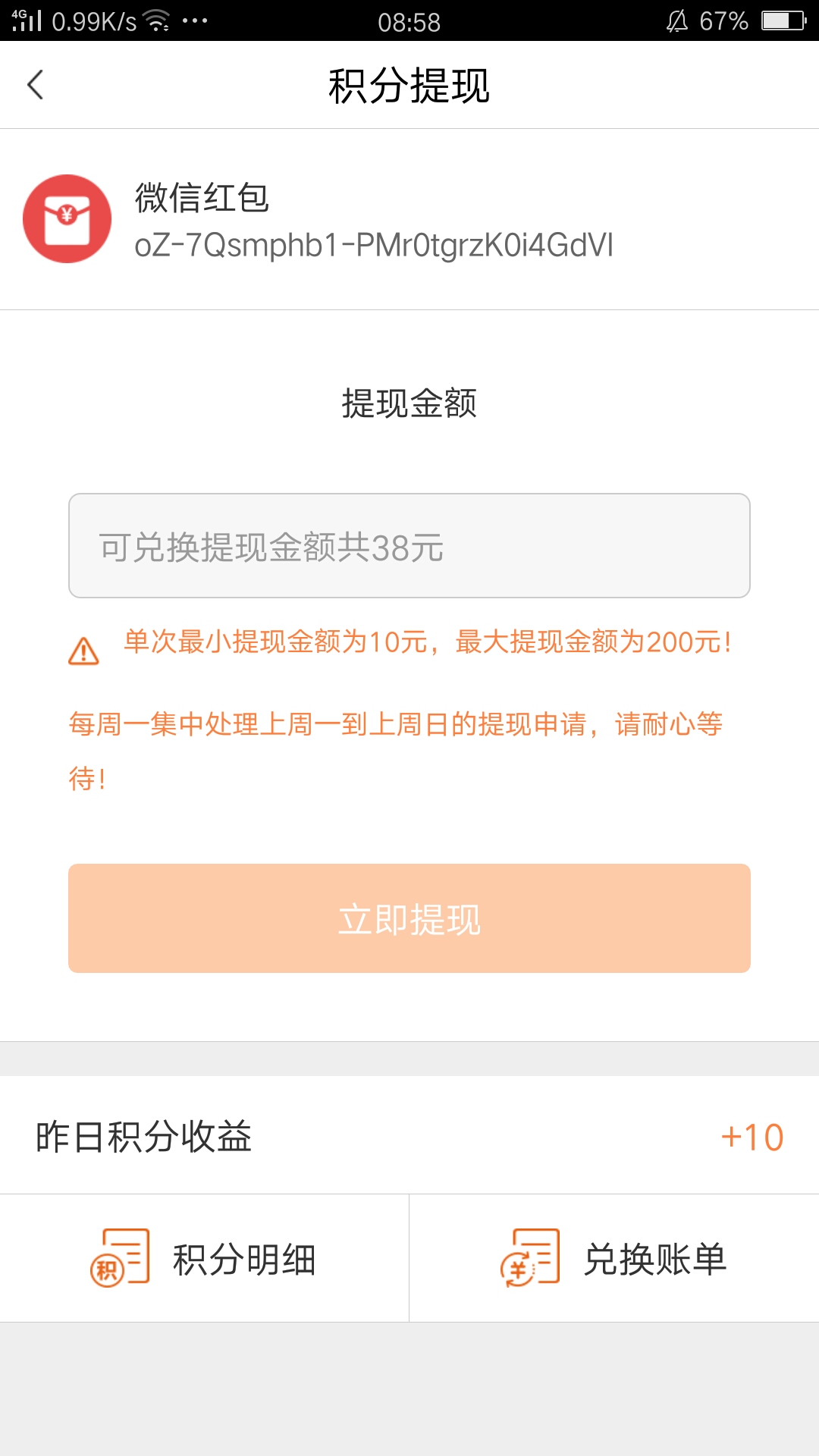Tap the 立即提现 withdraw button
The height and width of the screenshot is (1456, 819).
point(409,918)
